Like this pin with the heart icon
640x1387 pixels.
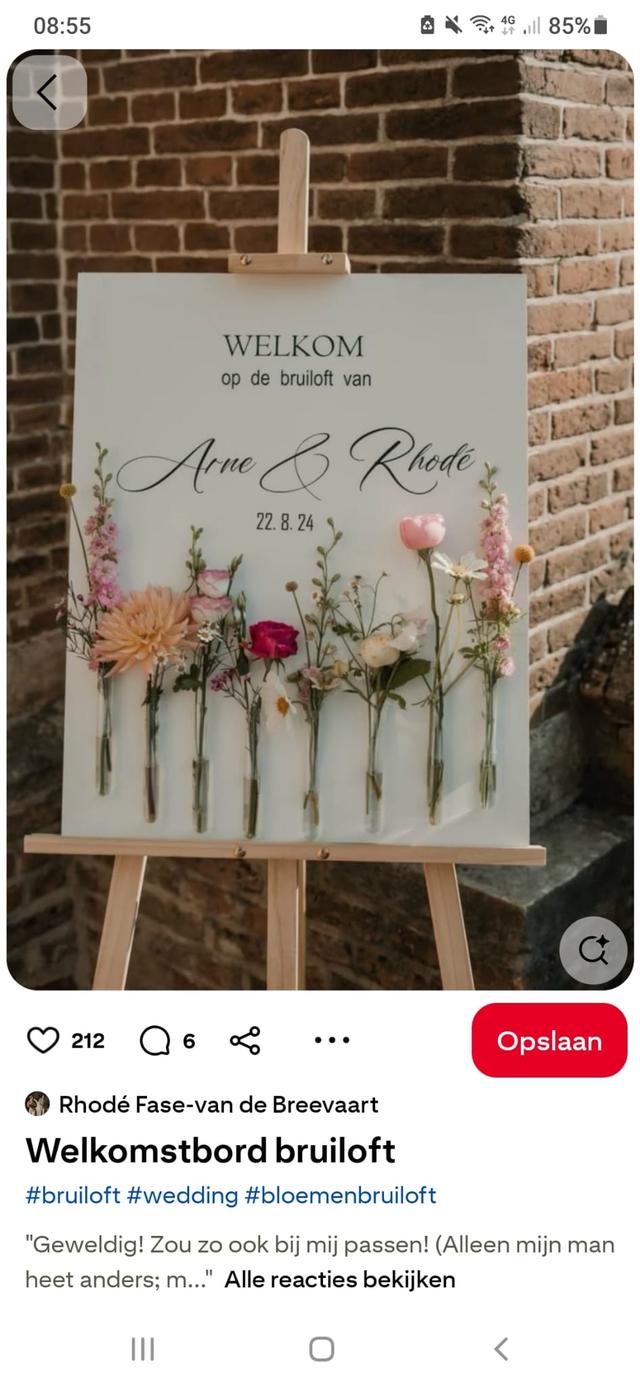(x=43, y=1041)
